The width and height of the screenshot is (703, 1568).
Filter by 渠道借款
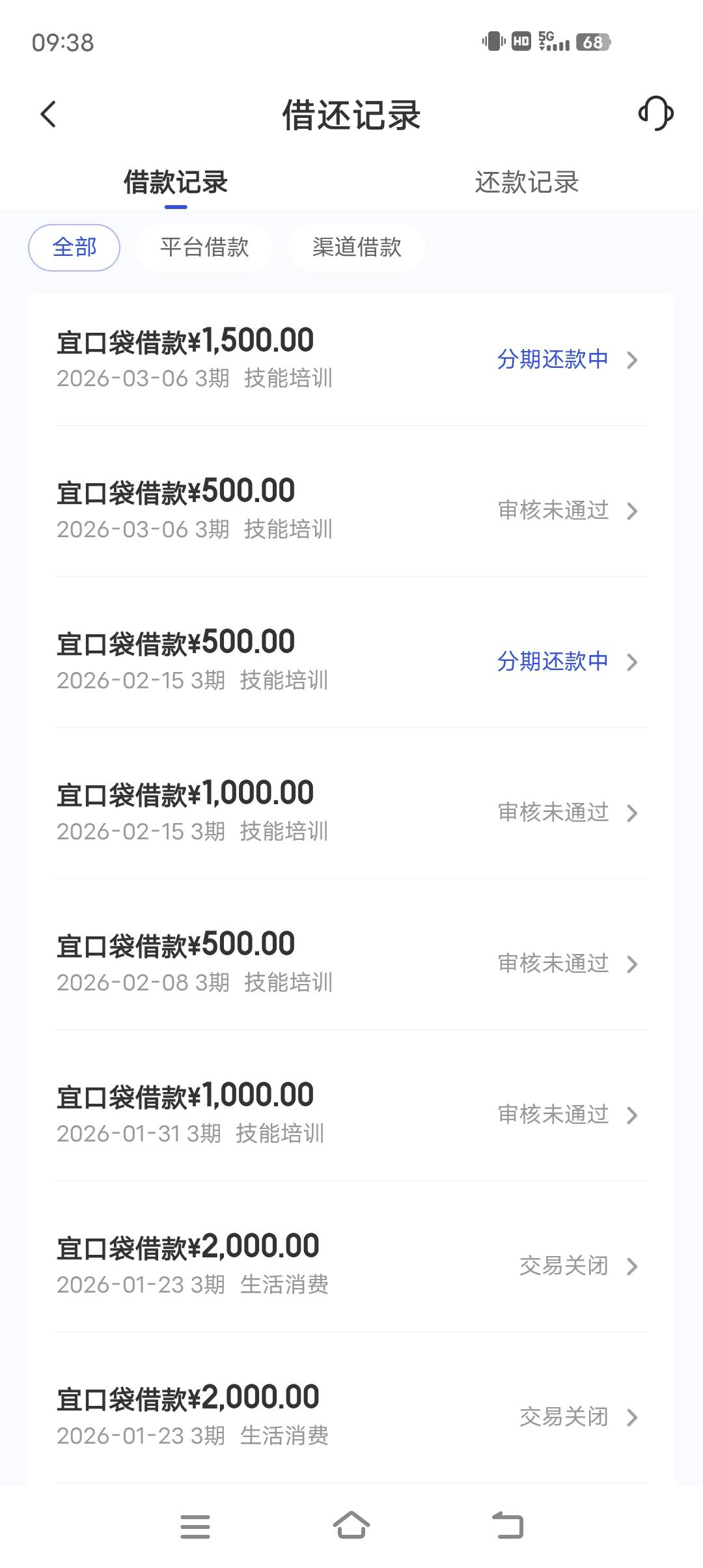[x=357, y=247]
